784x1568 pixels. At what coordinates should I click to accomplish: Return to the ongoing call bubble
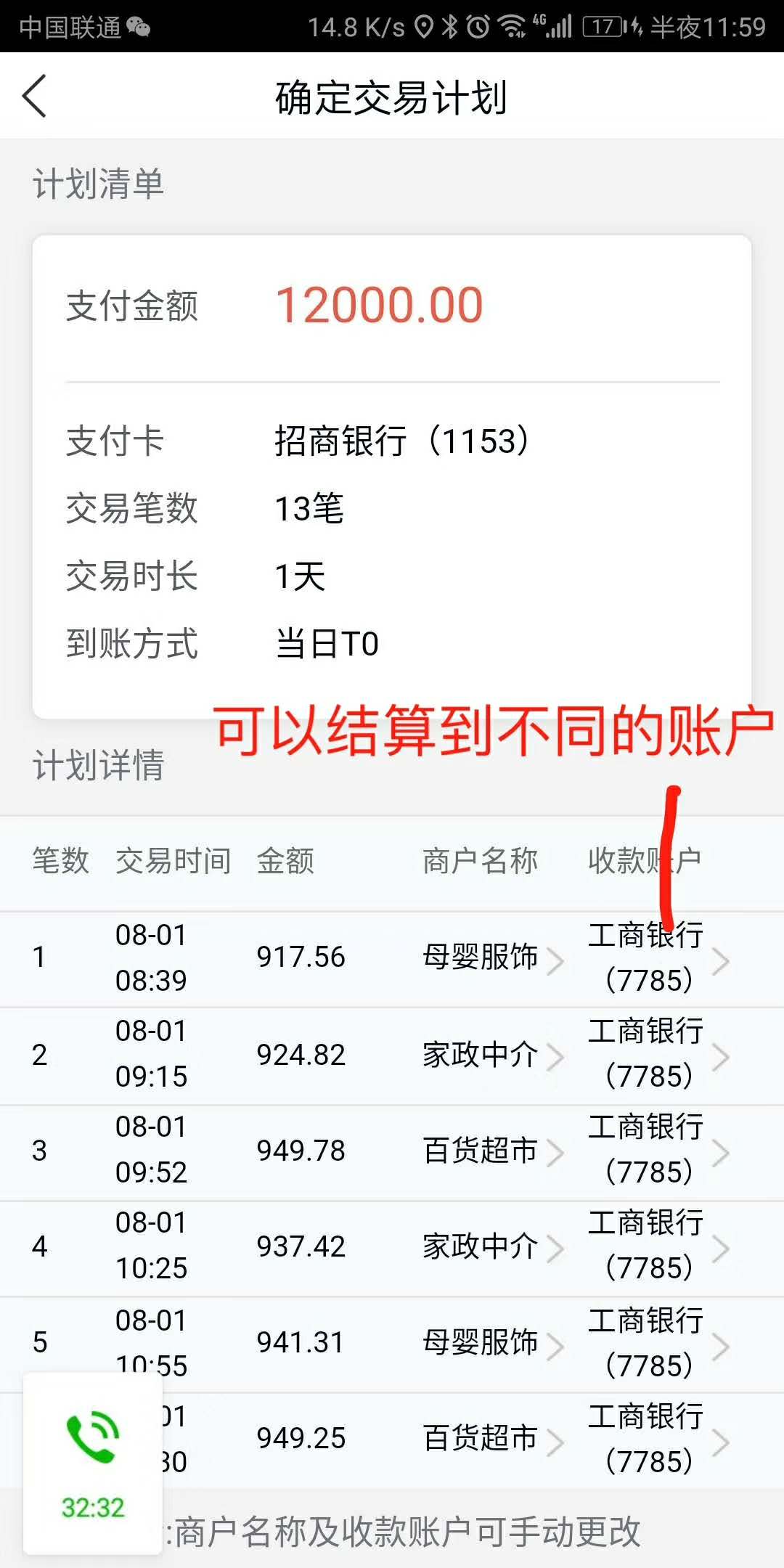pos(93,1463)
